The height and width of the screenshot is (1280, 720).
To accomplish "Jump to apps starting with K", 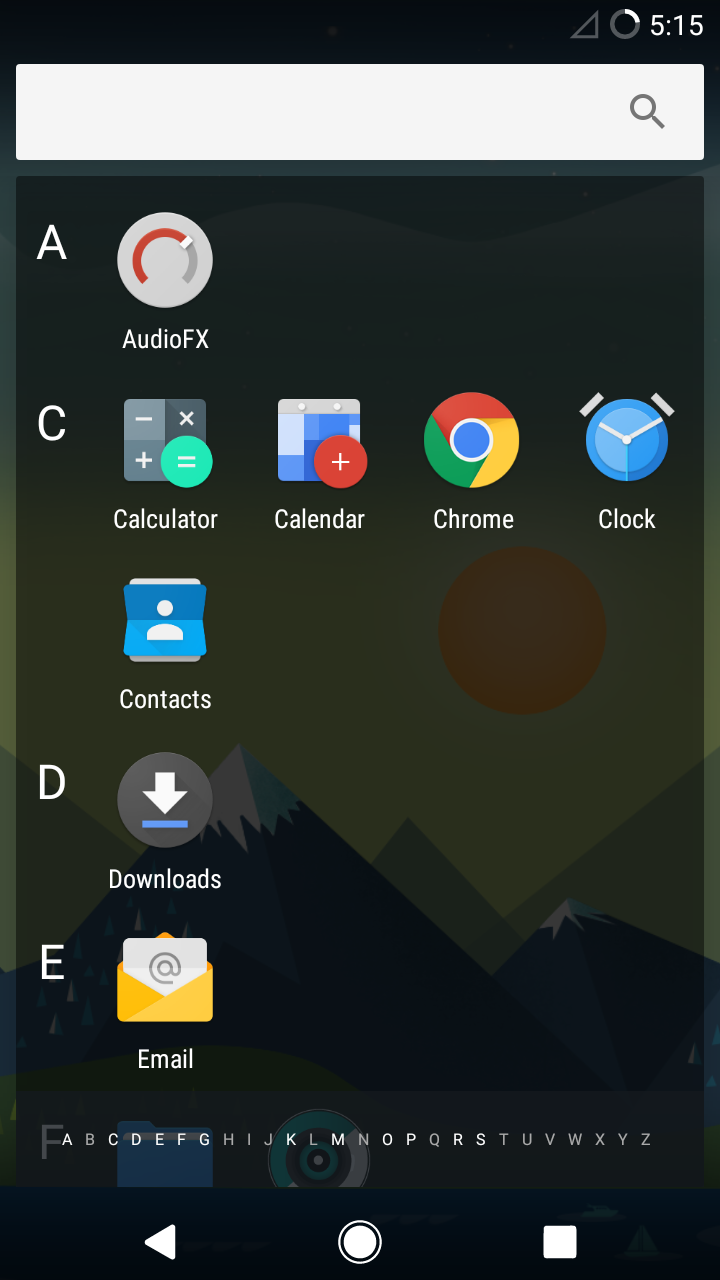I will click(x=290, y=1139).
